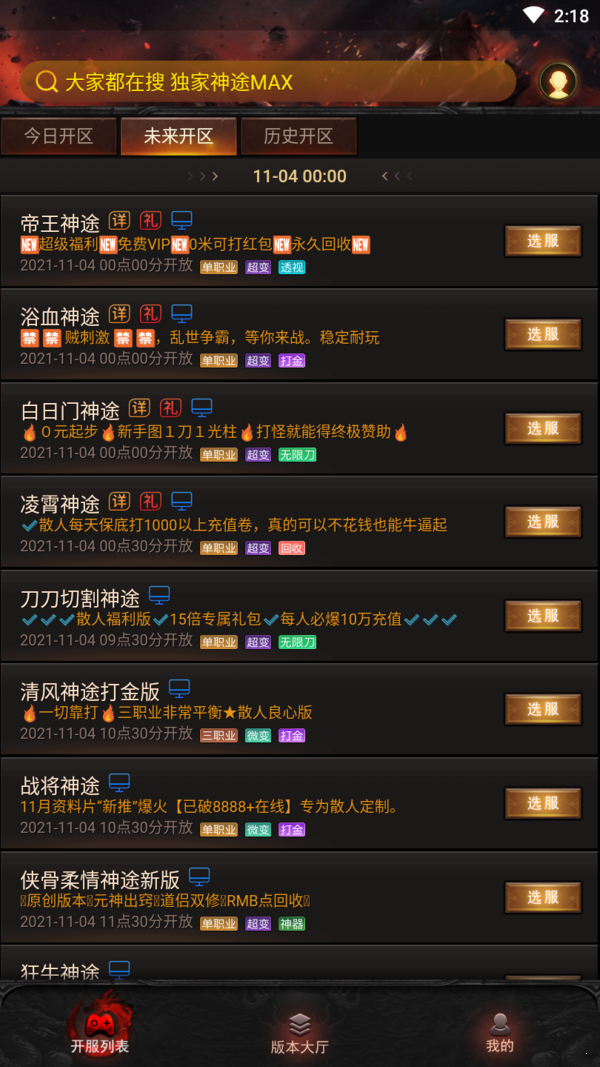Screen dimensions: 600x1067
Task: Choose server for 白日门神途
Action: (543, 429)
